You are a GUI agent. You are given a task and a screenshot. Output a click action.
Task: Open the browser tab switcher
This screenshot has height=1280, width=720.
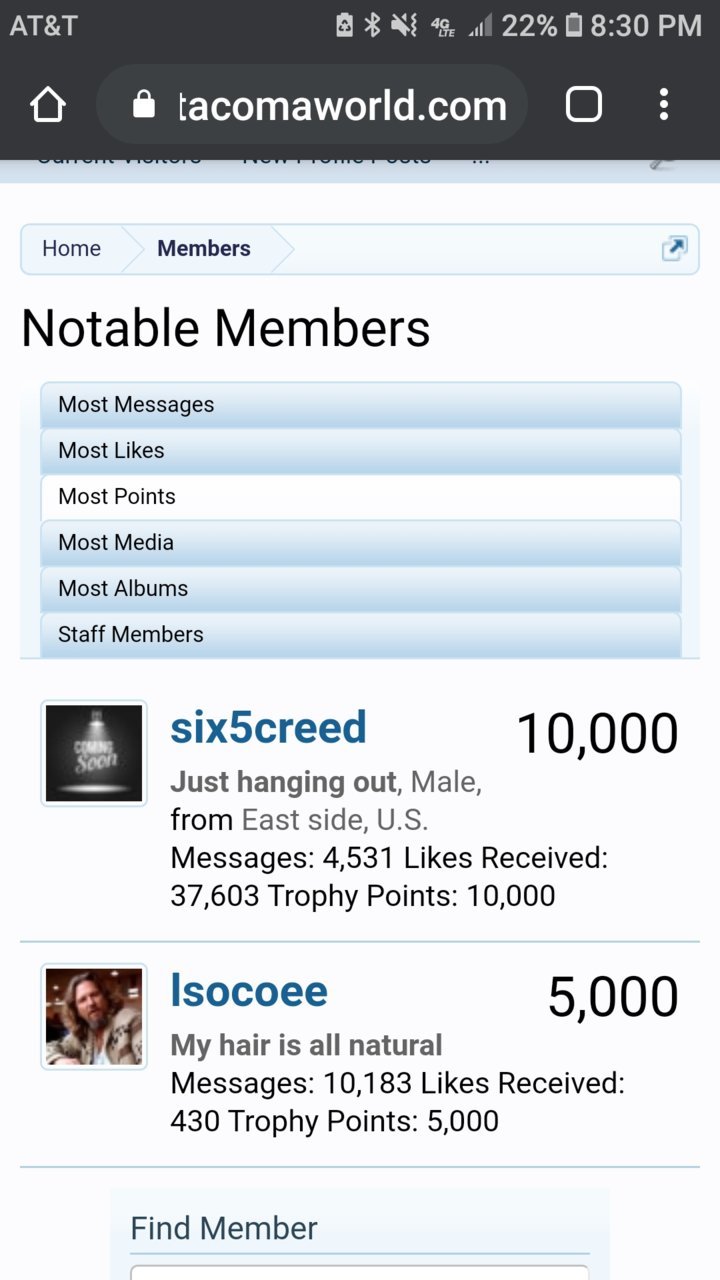(584, 105)
